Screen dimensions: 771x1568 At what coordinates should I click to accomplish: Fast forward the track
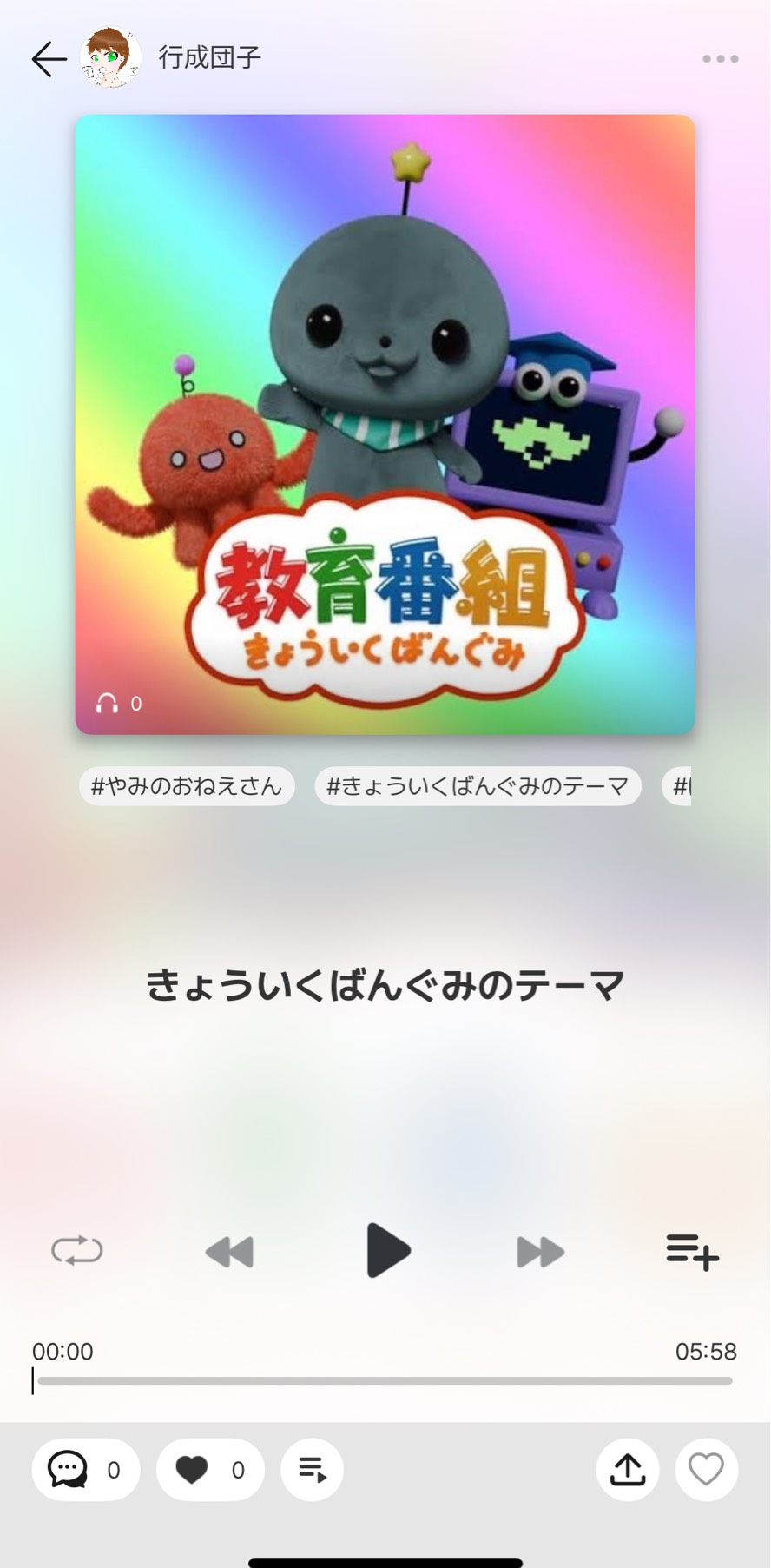[x=540, y=1252]
